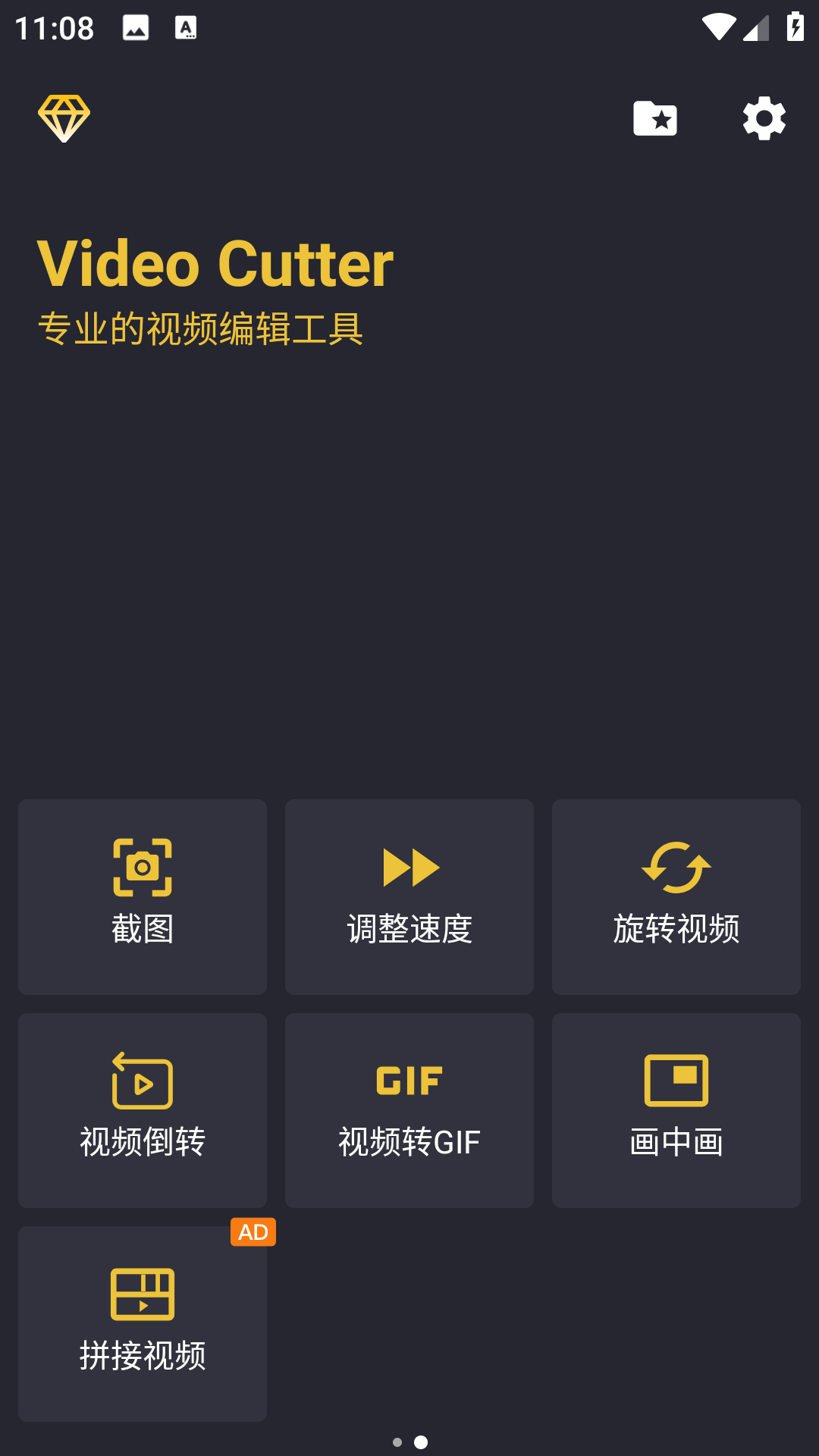Click the diamond premium icon
Viewport: 819px width, 1456px height.
64,118
